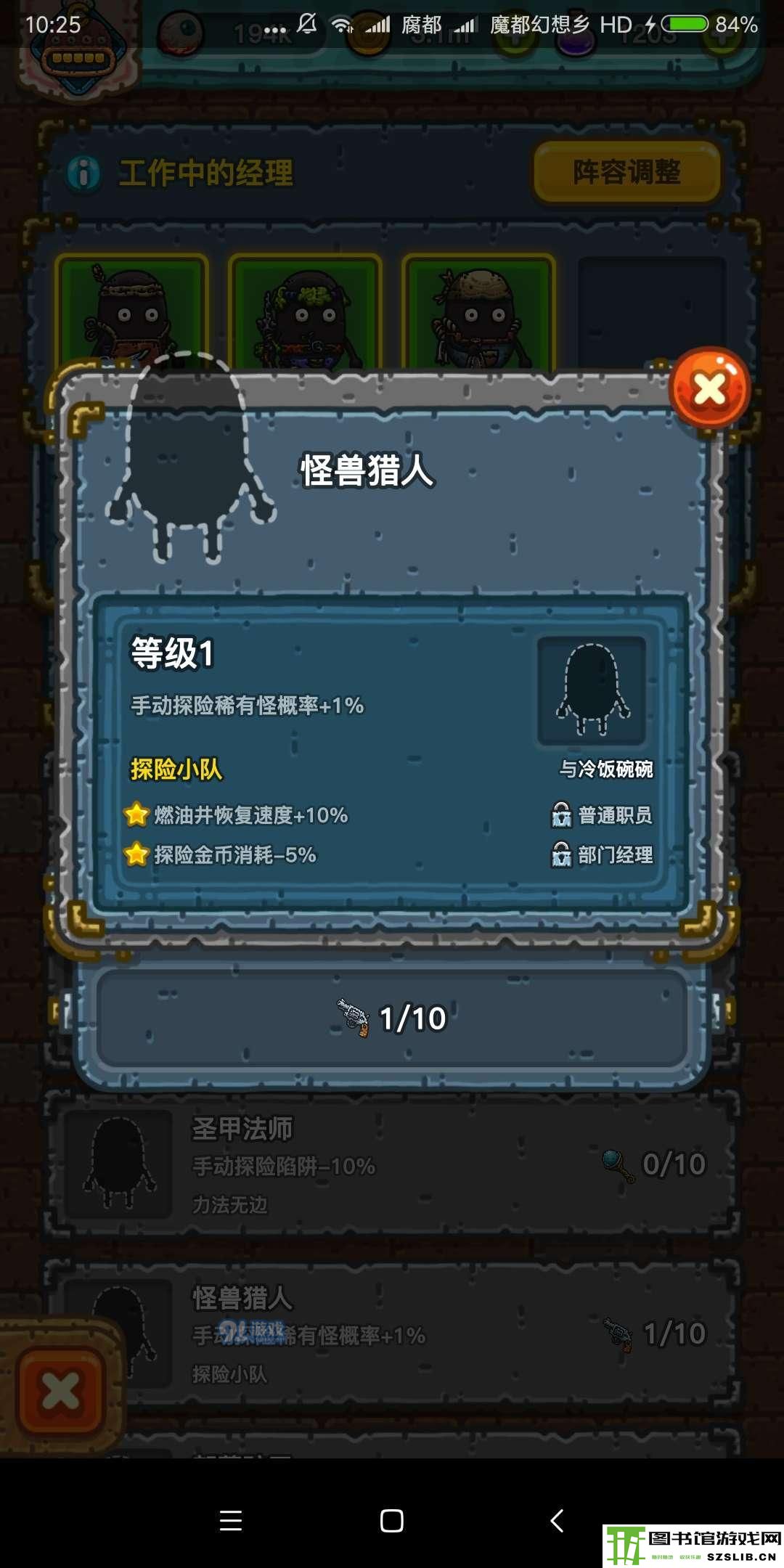Go back with the system back button
Image resolution: width=784 pixels, height=1568 pixels.
(557, 1520)
